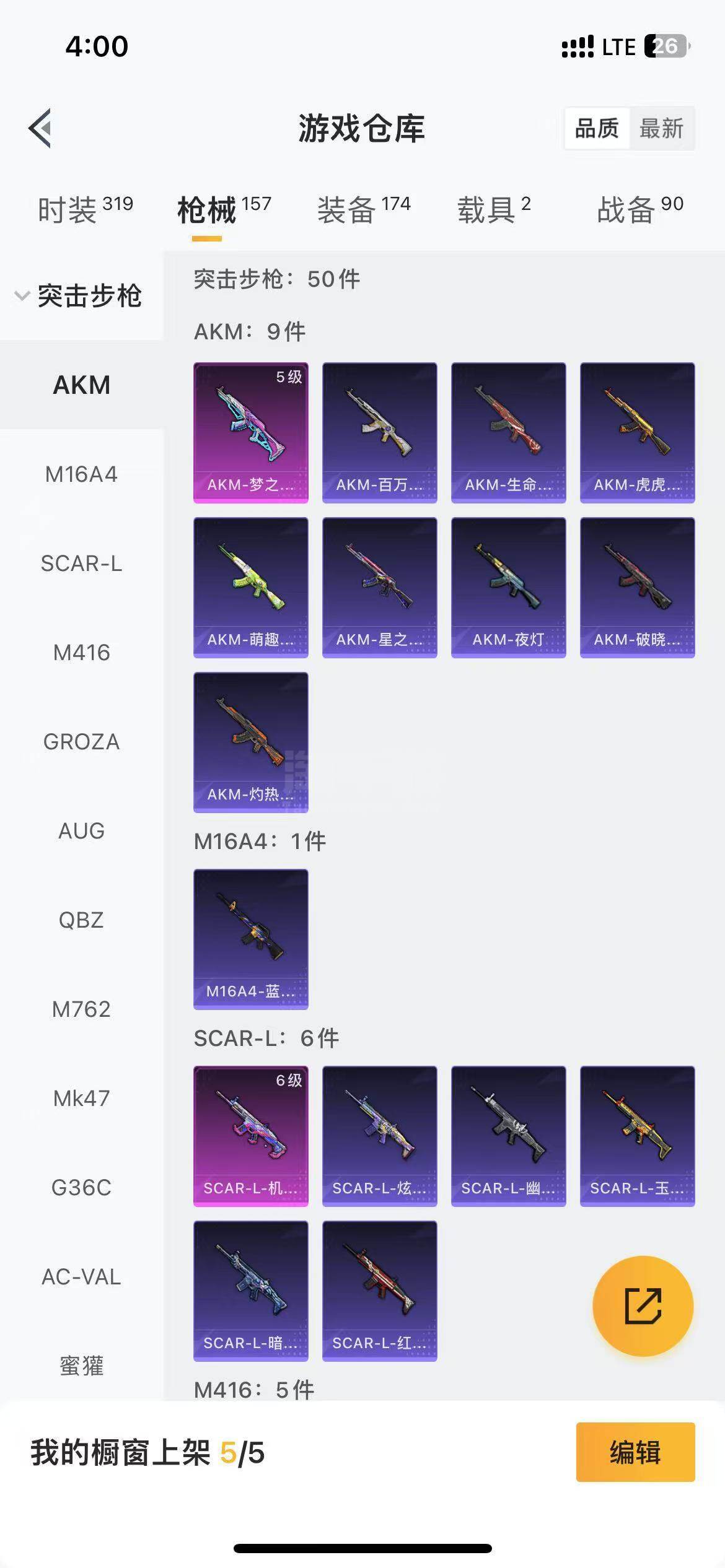The image size is (725, 1568).
Task: Sort by 最新 (newest)
Action: point(661,129)
